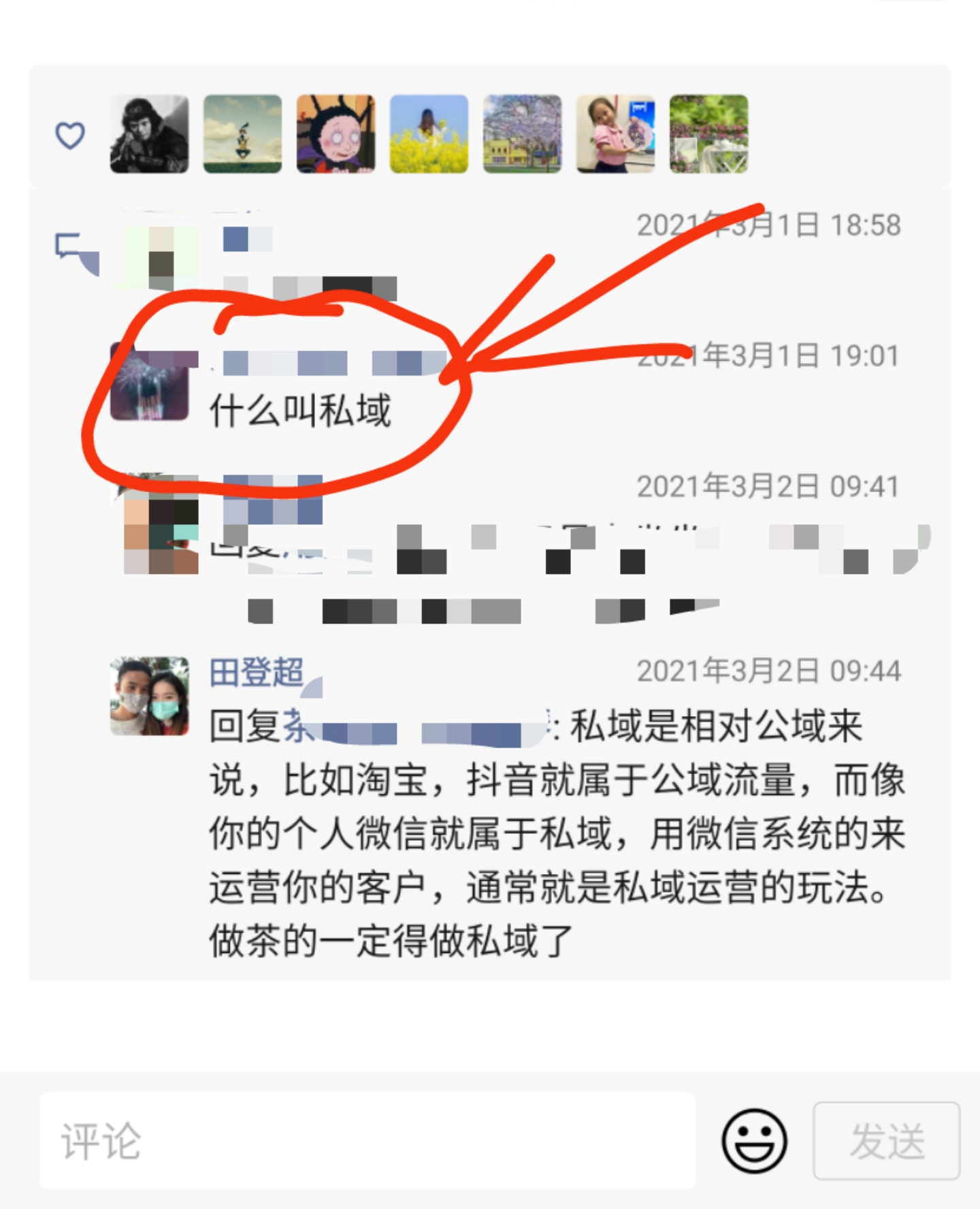Tap the 评论 comment input field
The height and width of the screenshot is (1209, 980).
[367, 1141]
